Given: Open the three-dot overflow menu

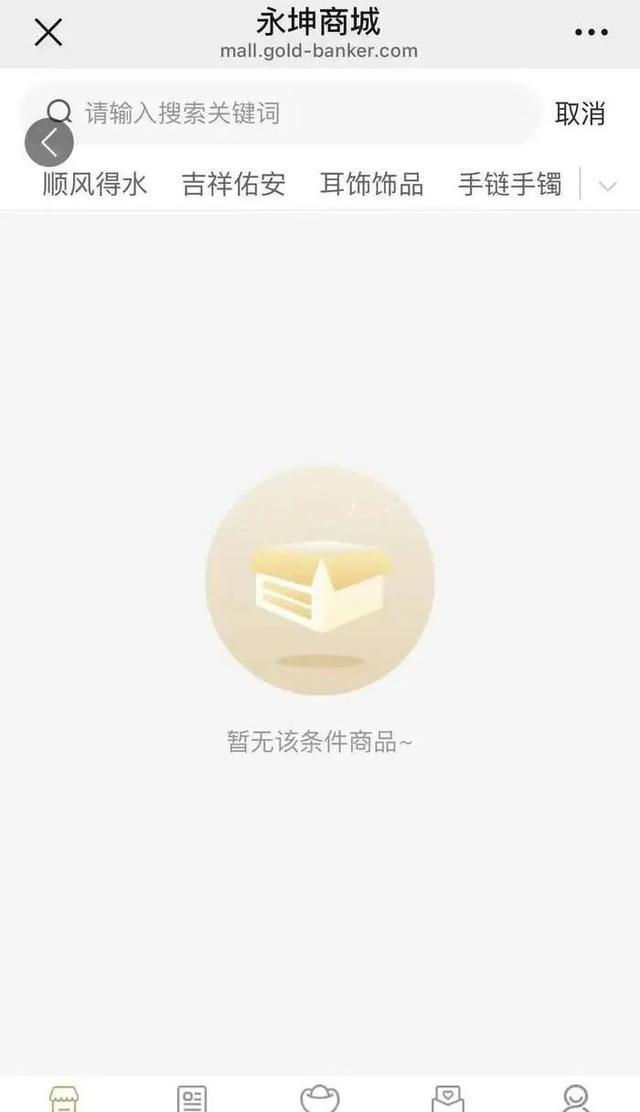Looking at the screenshot, I should (591, 33).
